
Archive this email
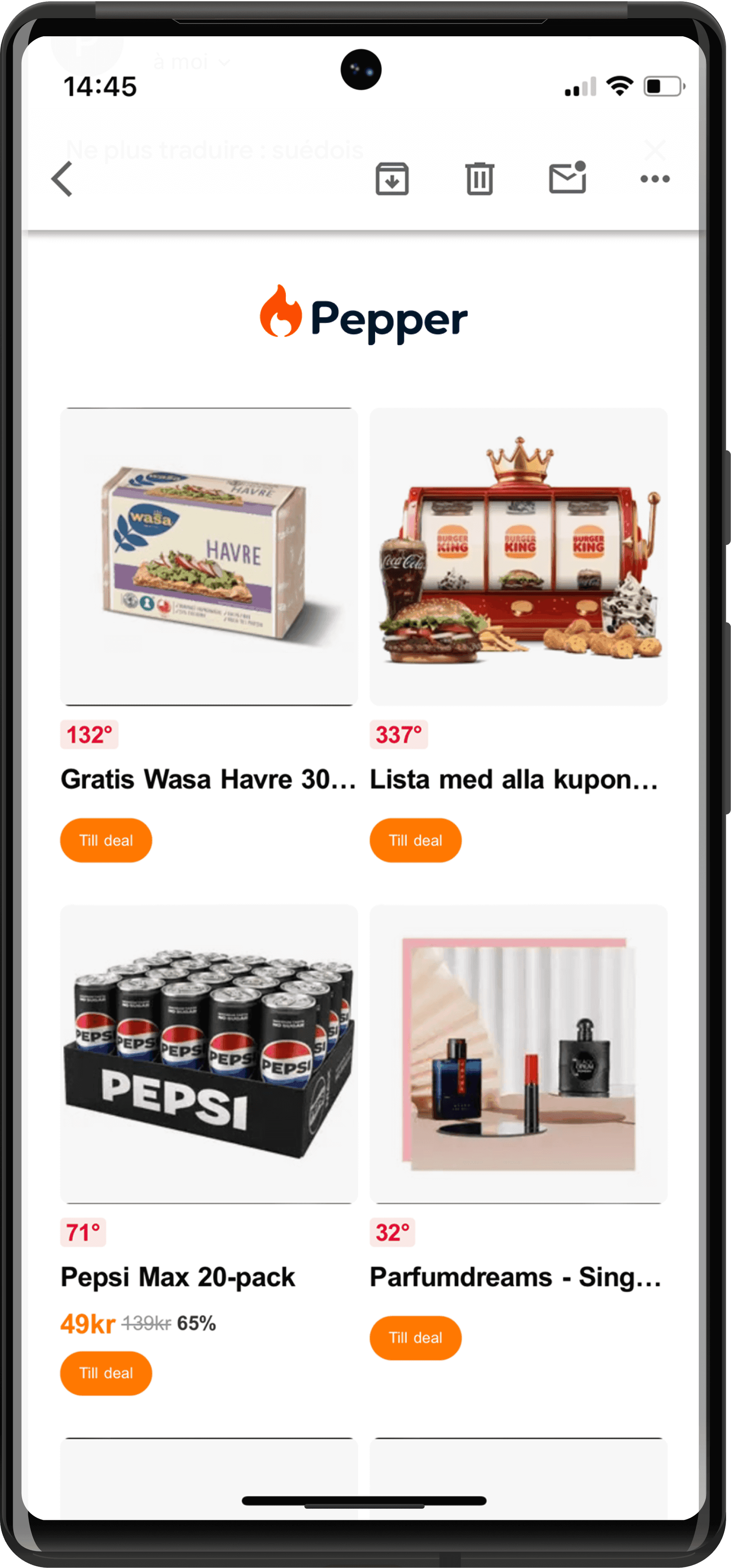tap(392, 179)
